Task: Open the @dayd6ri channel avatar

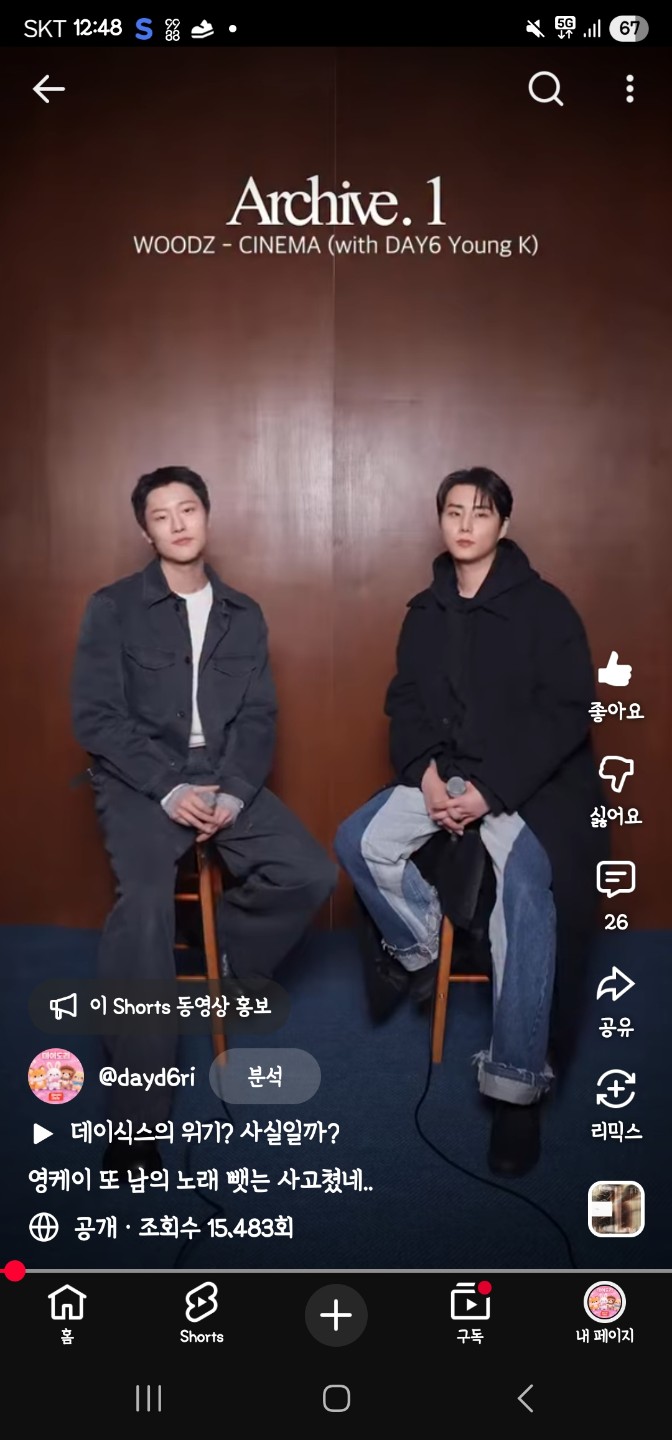Action: pos(56,1076)
